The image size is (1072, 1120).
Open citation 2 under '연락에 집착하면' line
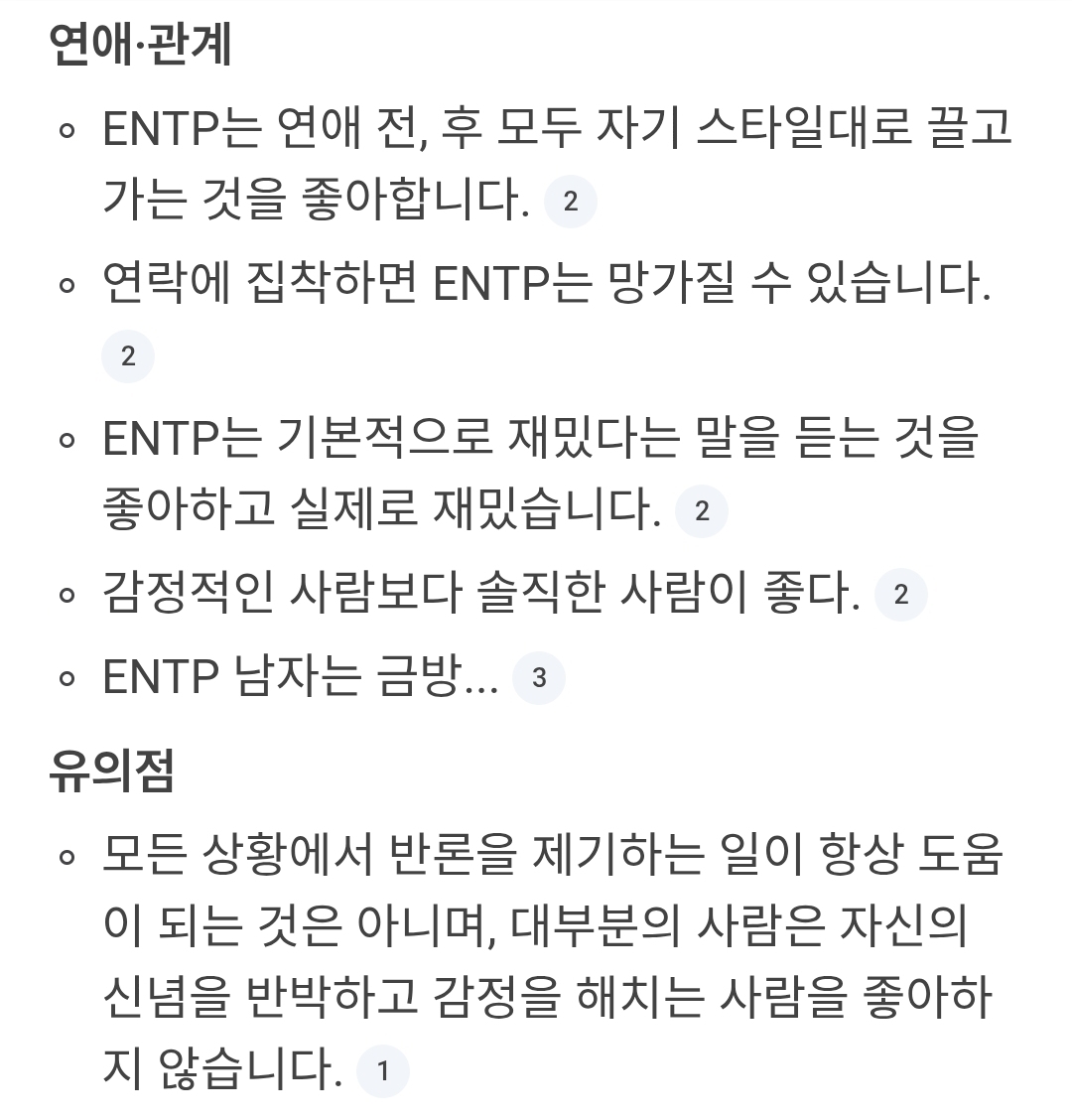point(128,356)
